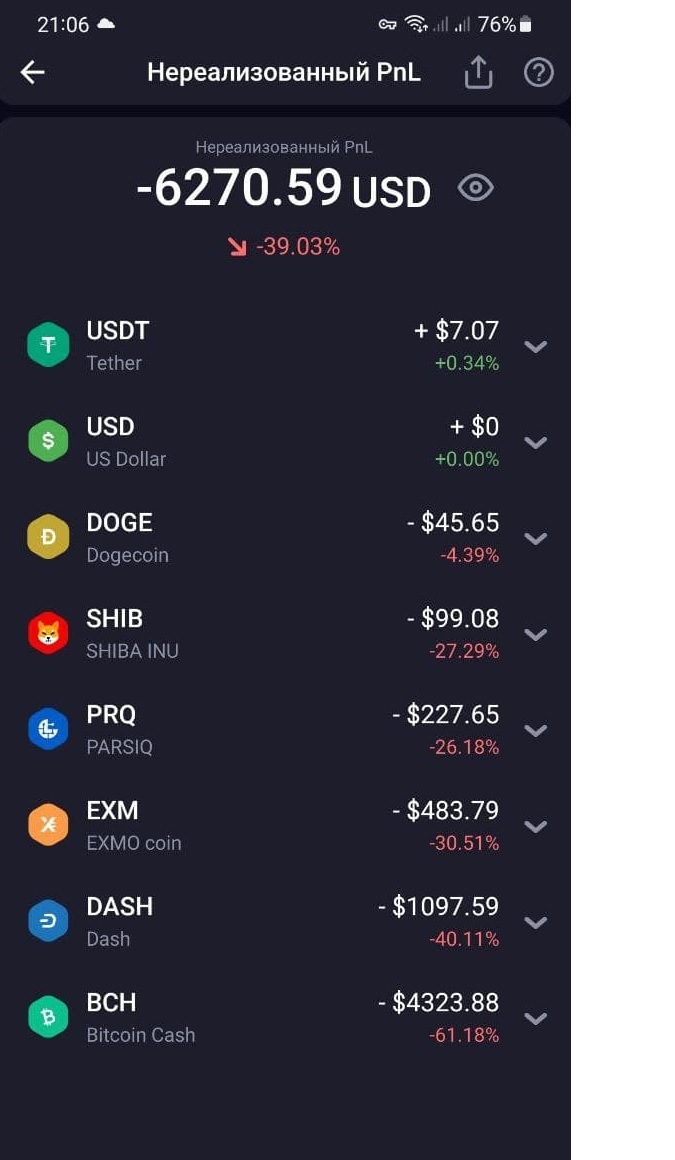675x1160 pixels.
Task: Expand the DASH row chevron
Action: point(536,922)
